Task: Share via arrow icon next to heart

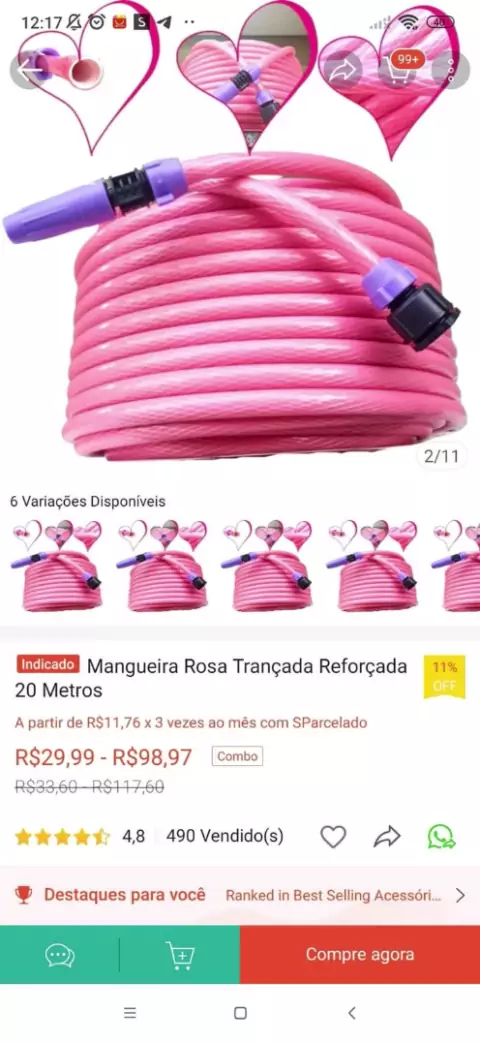Action: coord(387,837)
